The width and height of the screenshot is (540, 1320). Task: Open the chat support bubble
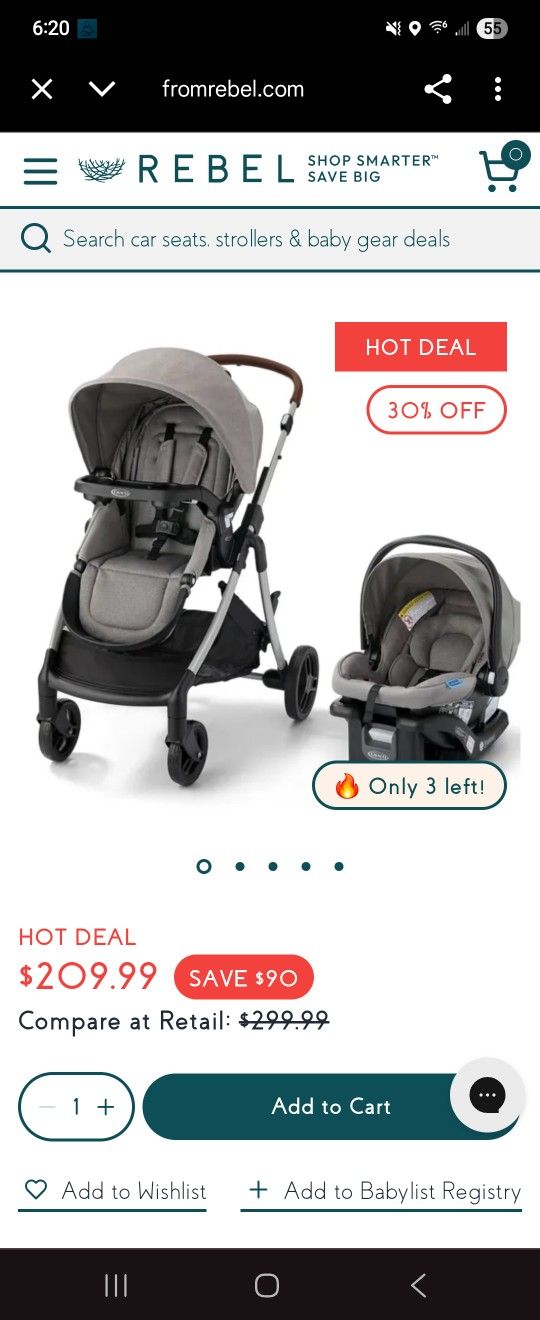(488, 1095)
